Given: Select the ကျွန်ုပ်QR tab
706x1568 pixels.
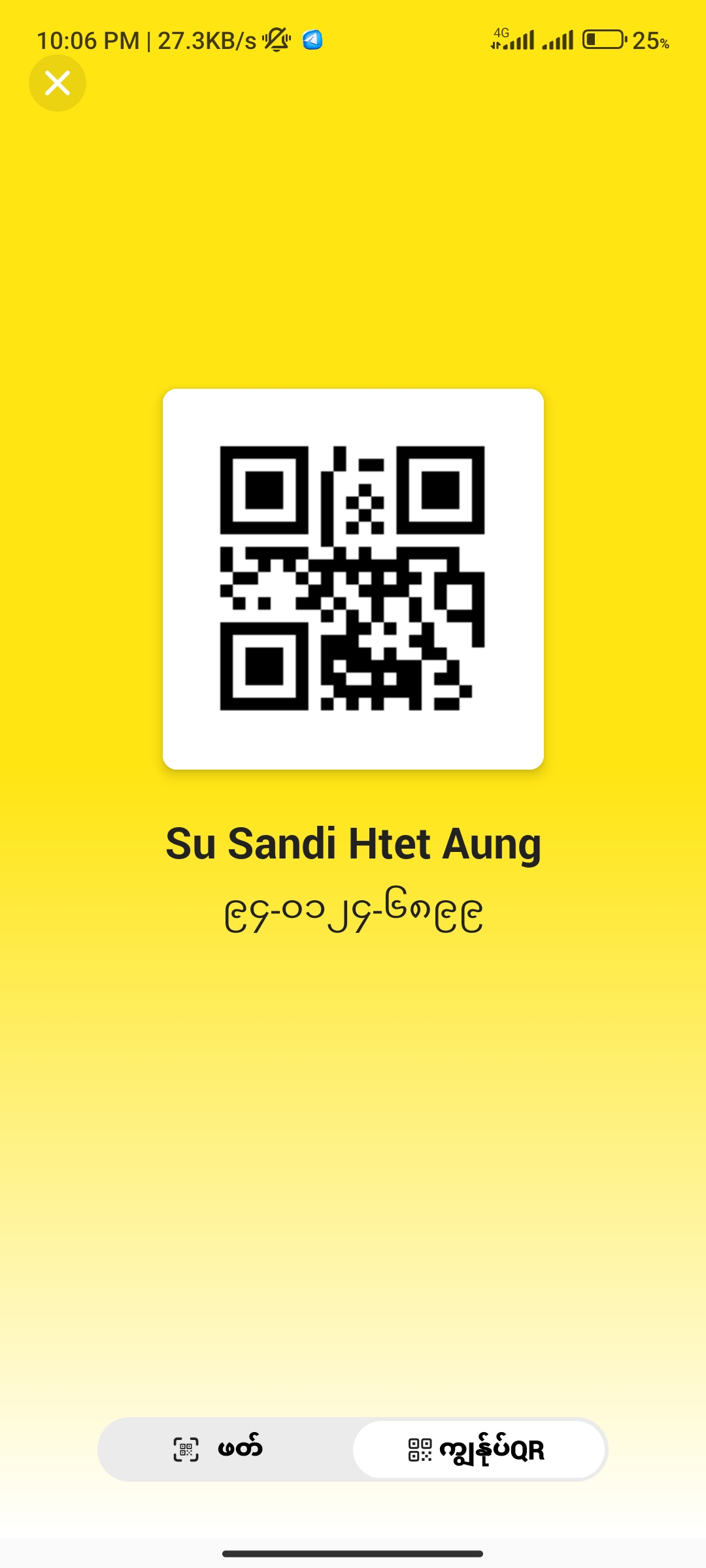Looking at the screenshot, I should point(479,1449).
